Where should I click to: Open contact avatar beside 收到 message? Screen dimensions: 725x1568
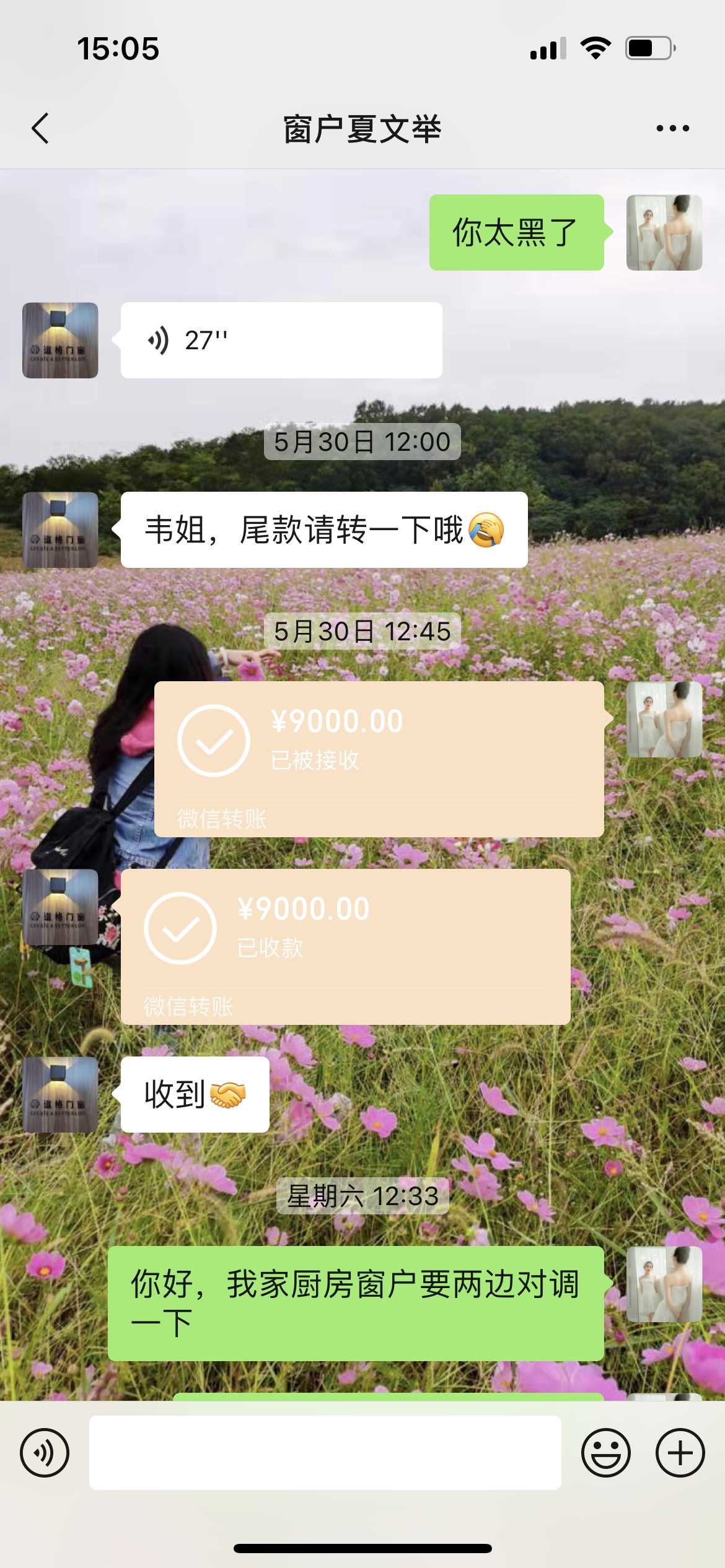[x=60, y=1095]
